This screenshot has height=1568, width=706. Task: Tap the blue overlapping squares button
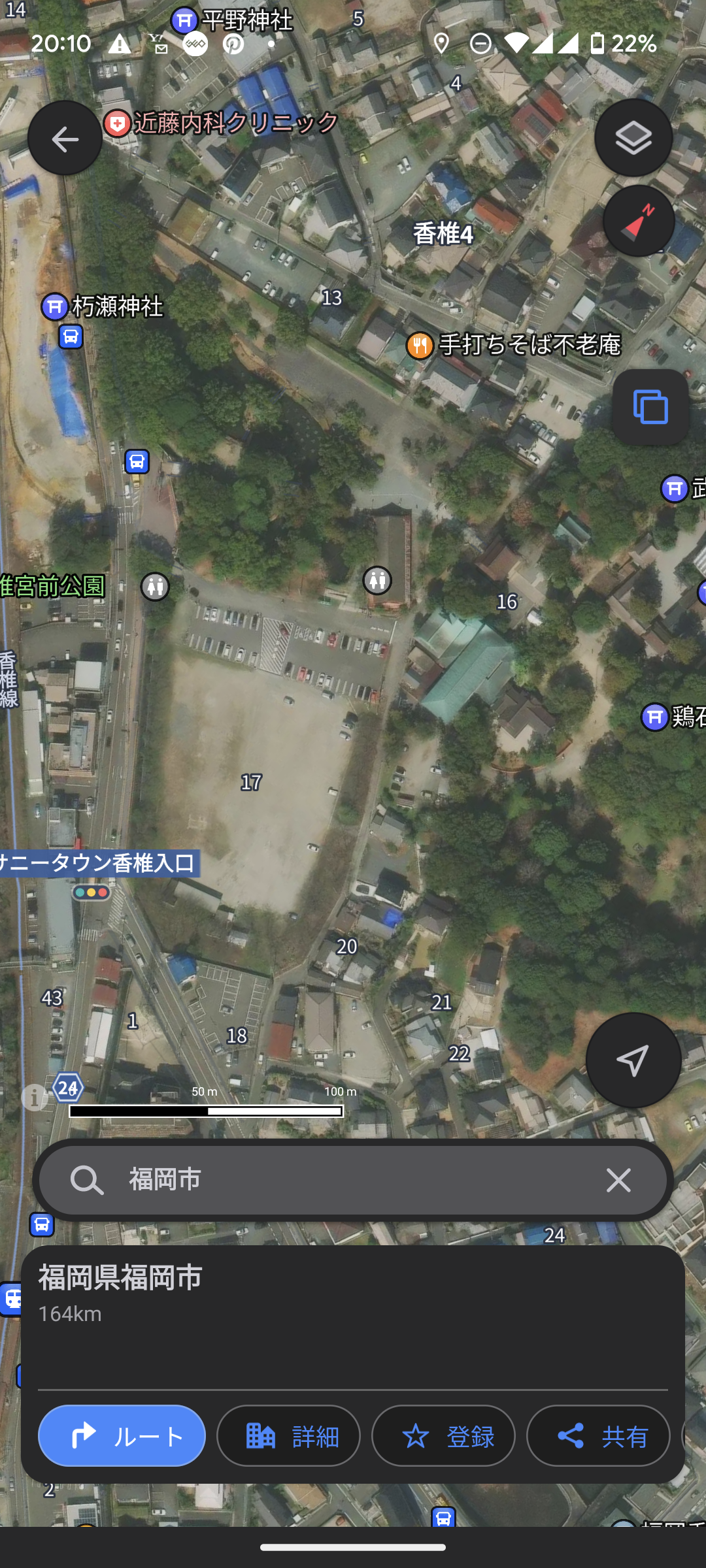pyautogui.click(x=650, y=408)
